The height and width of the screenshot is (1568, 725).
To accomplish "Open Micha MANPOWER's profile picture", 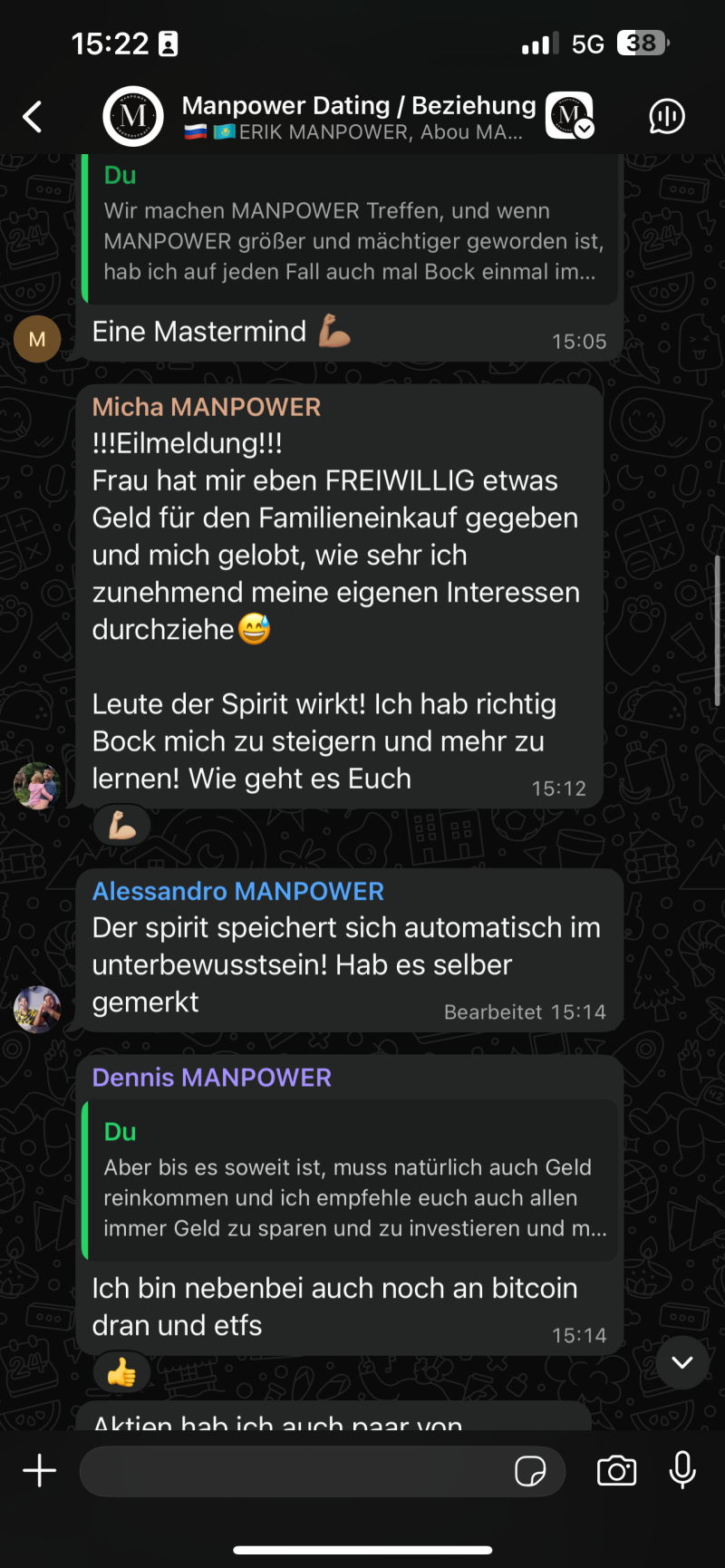I will [37, 785].
